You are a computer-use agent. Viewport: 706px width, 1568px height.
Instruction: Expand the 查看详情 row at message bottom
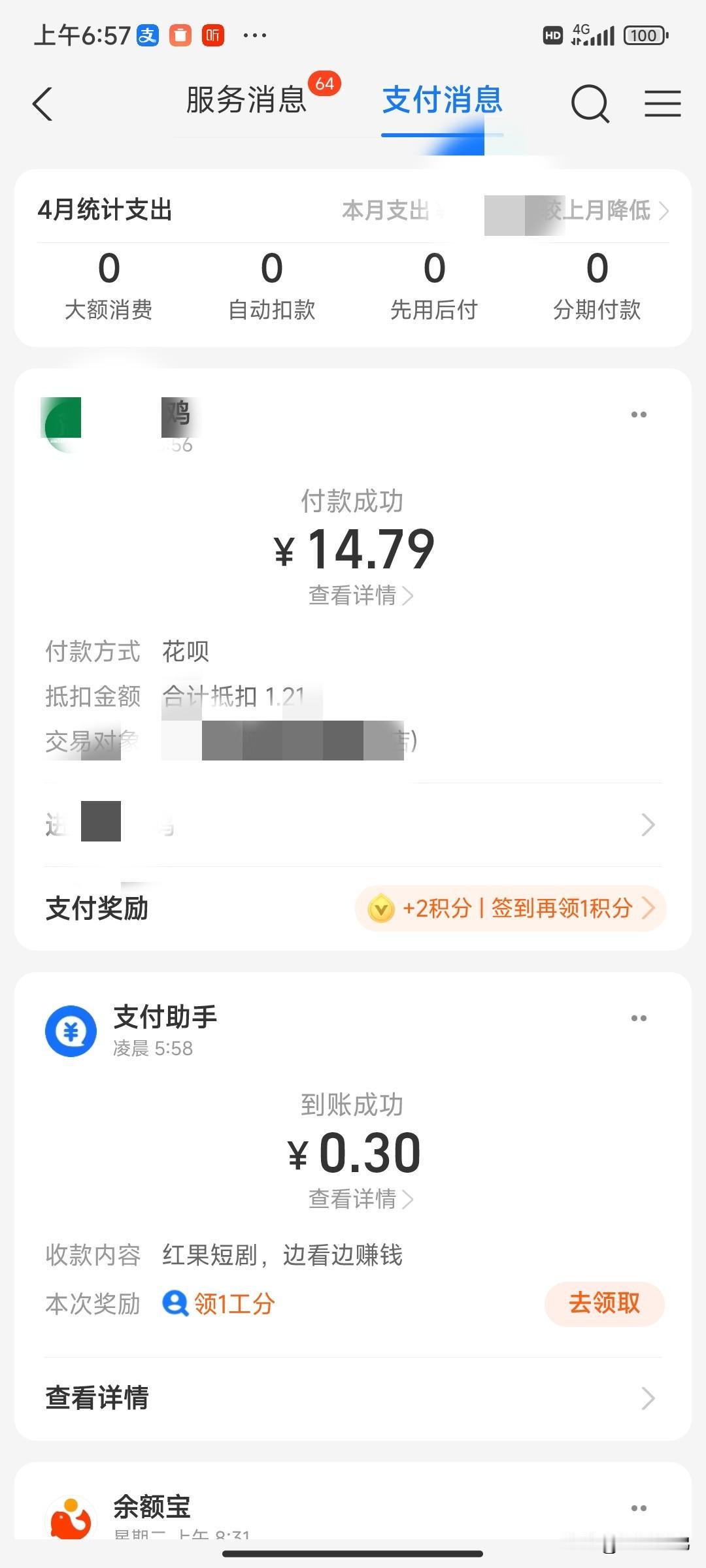[353, 1398]
